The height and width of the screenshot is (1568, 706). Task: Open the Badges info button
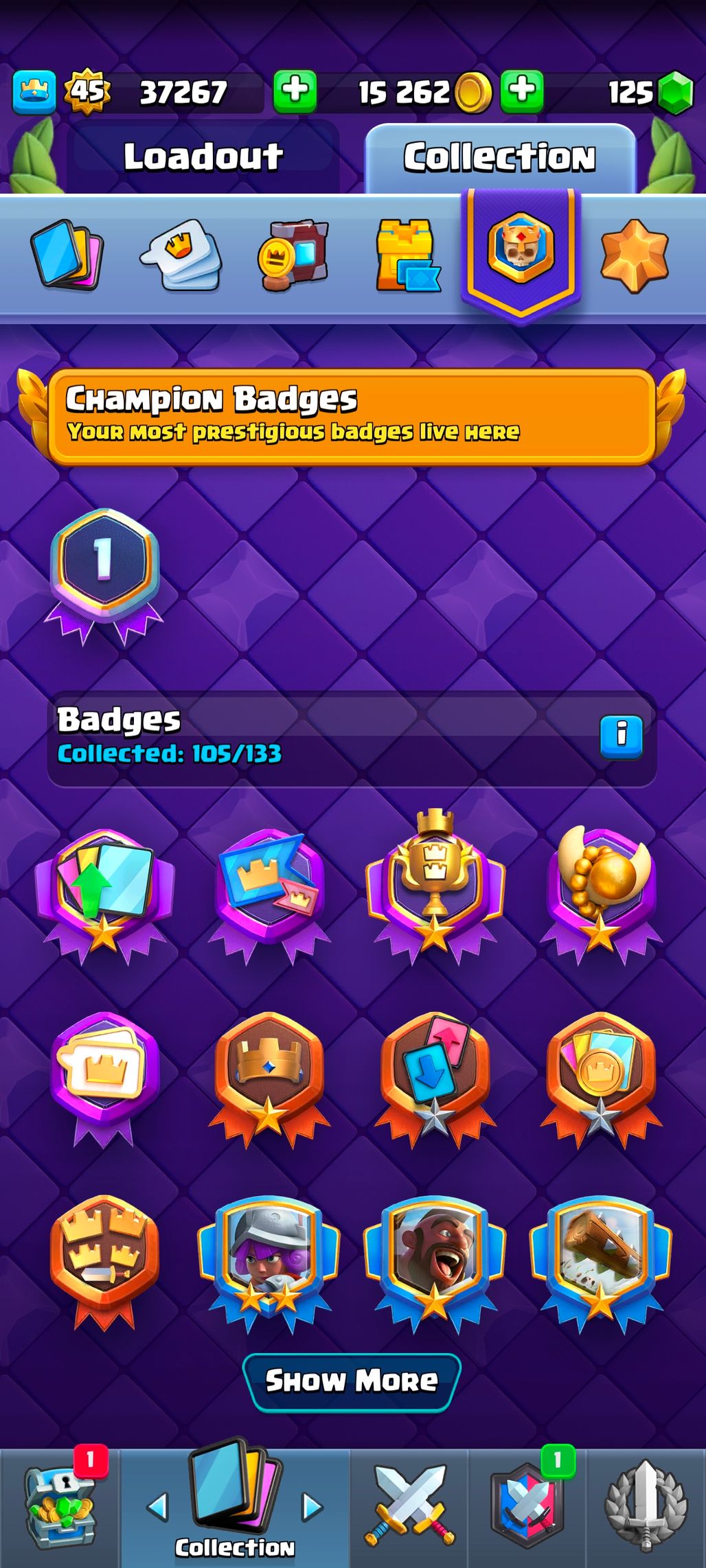pyautogui.click(x=621, y=737)
